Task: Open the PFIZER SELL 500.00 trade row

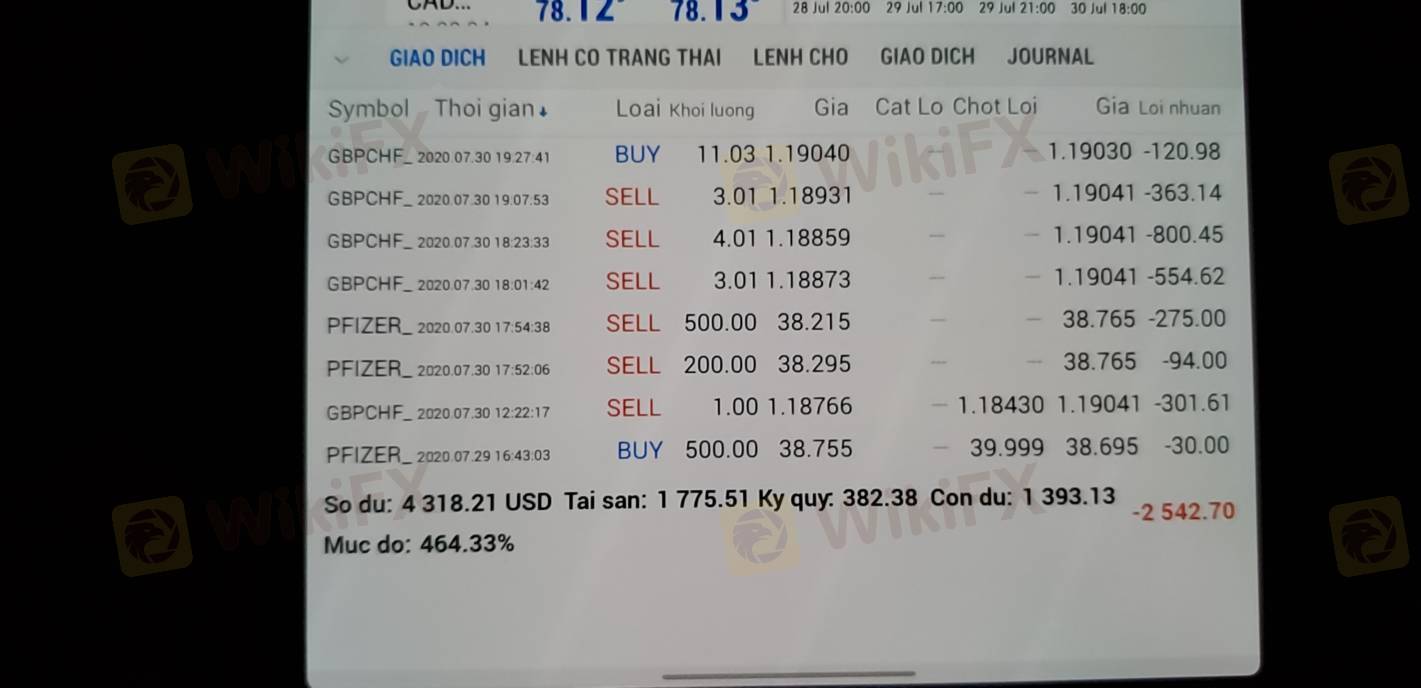Action: coord(774,322)
